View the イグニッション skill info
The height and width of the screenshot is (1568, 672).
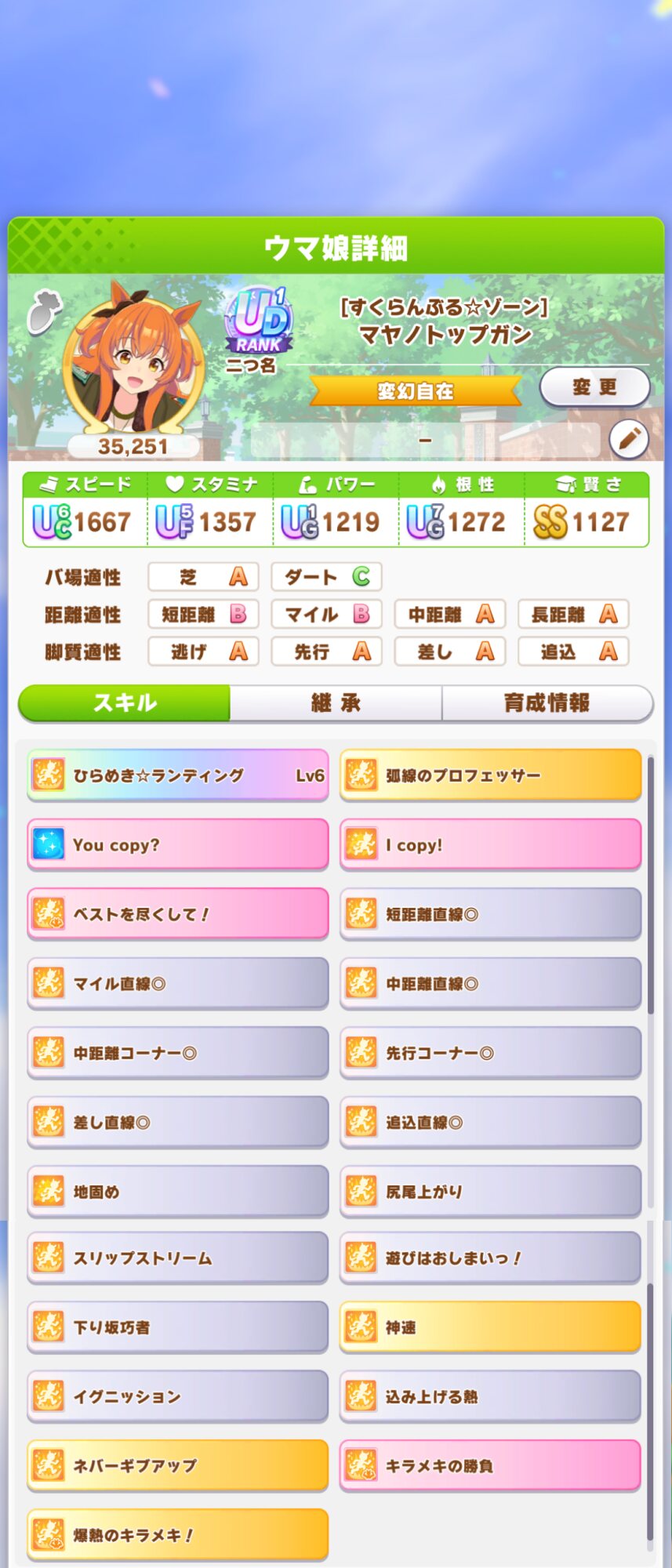(177, 1396)
